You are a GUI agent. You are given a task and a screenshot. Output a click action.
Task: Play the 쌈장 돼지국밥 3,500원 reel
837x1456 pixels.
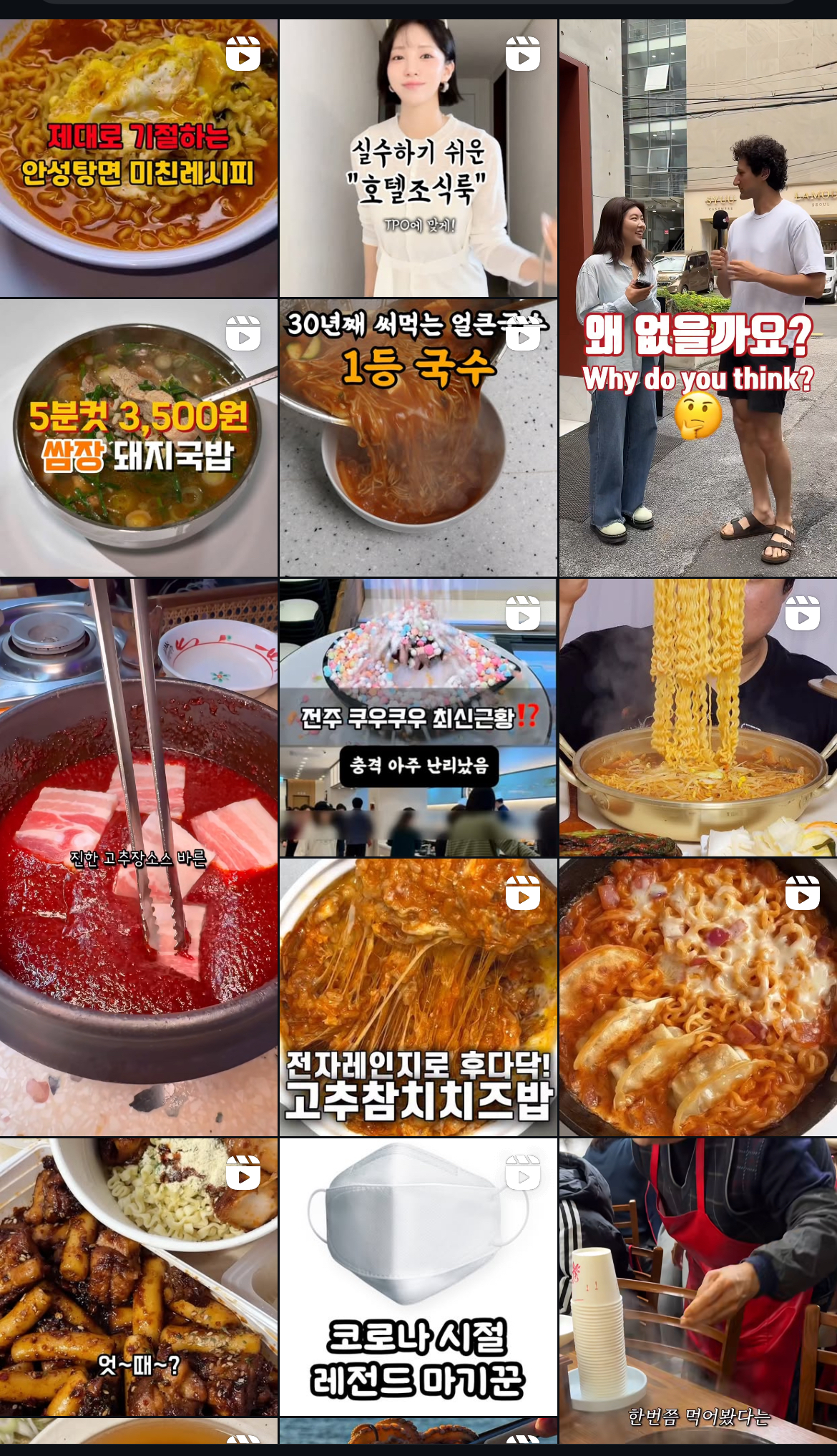(139, 438)
